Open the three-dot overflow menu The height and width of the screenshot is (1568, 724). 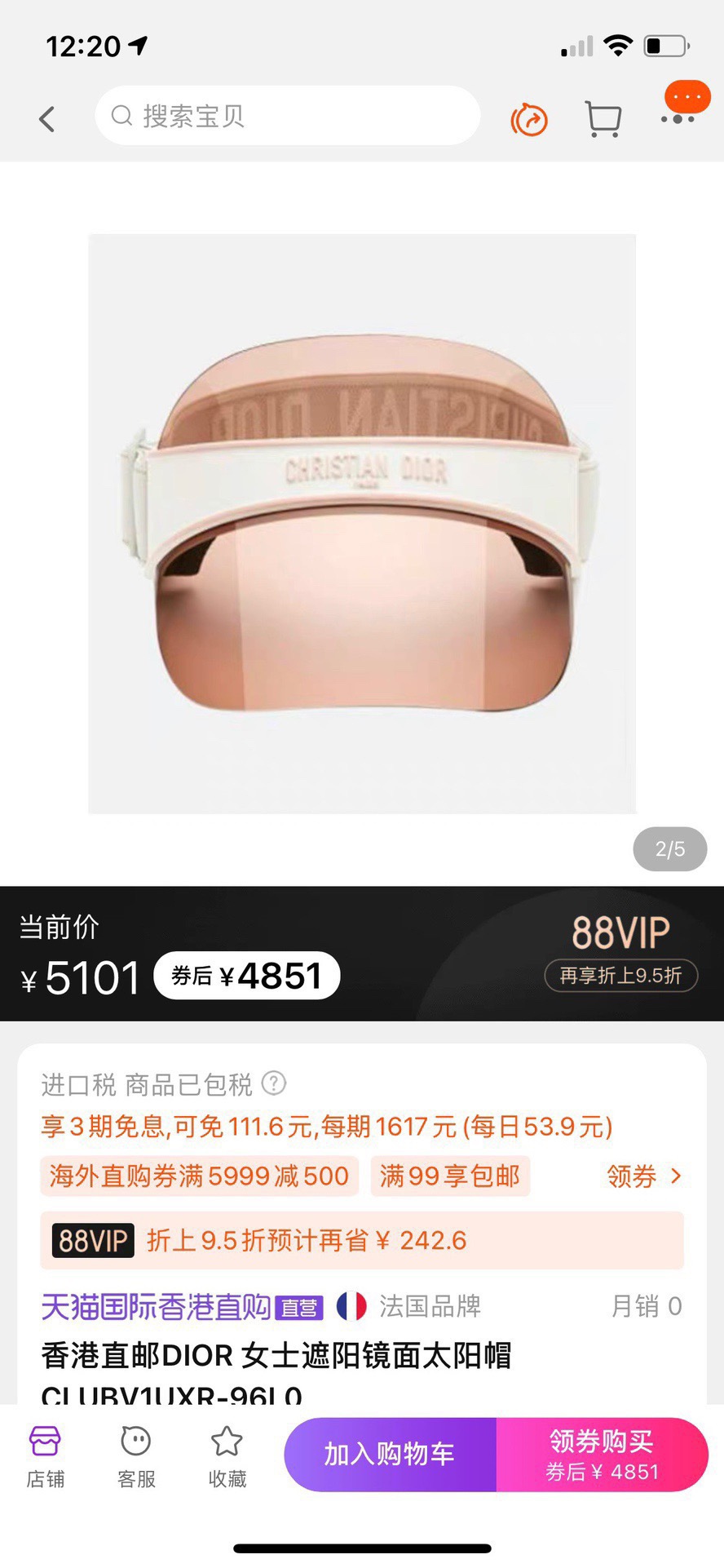pos(678,119)
